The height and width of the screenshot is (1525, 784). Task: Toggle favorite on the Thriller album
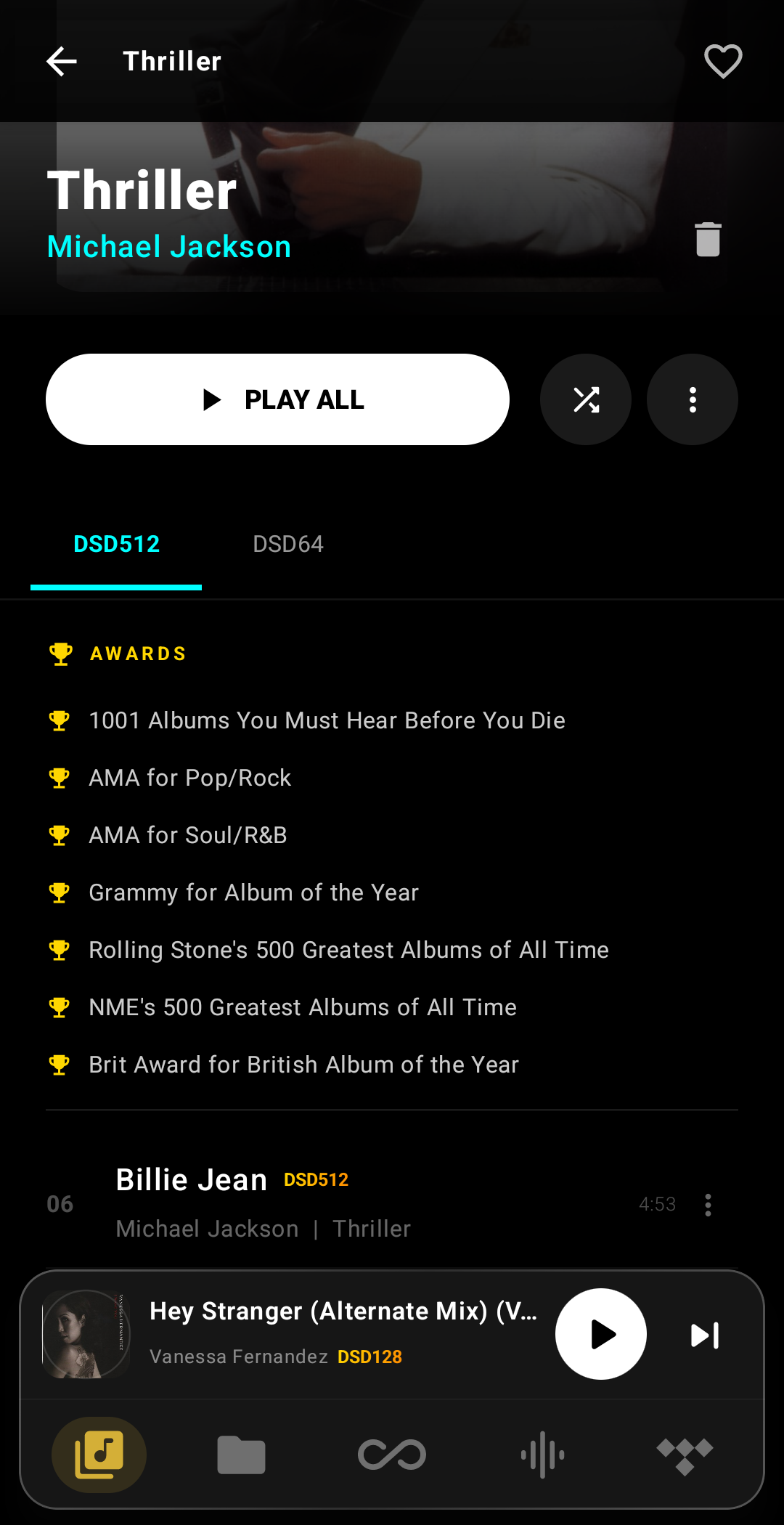(722, 61)
